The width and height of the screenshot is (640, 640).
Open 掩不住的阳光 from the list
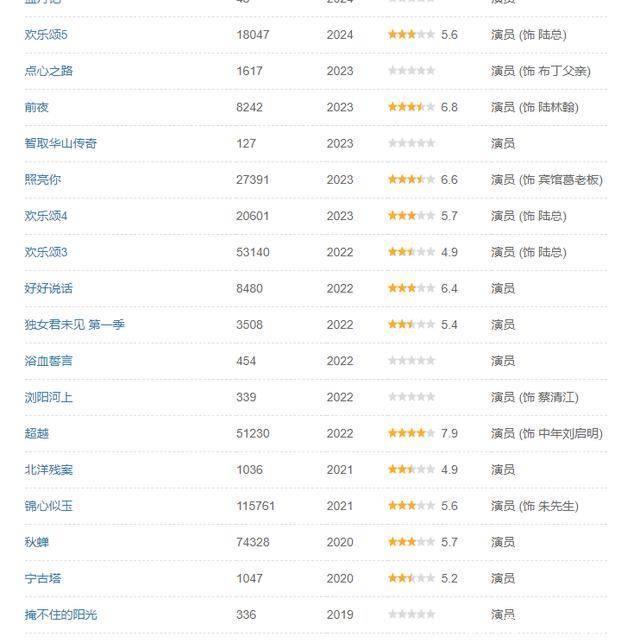point(61,615)
